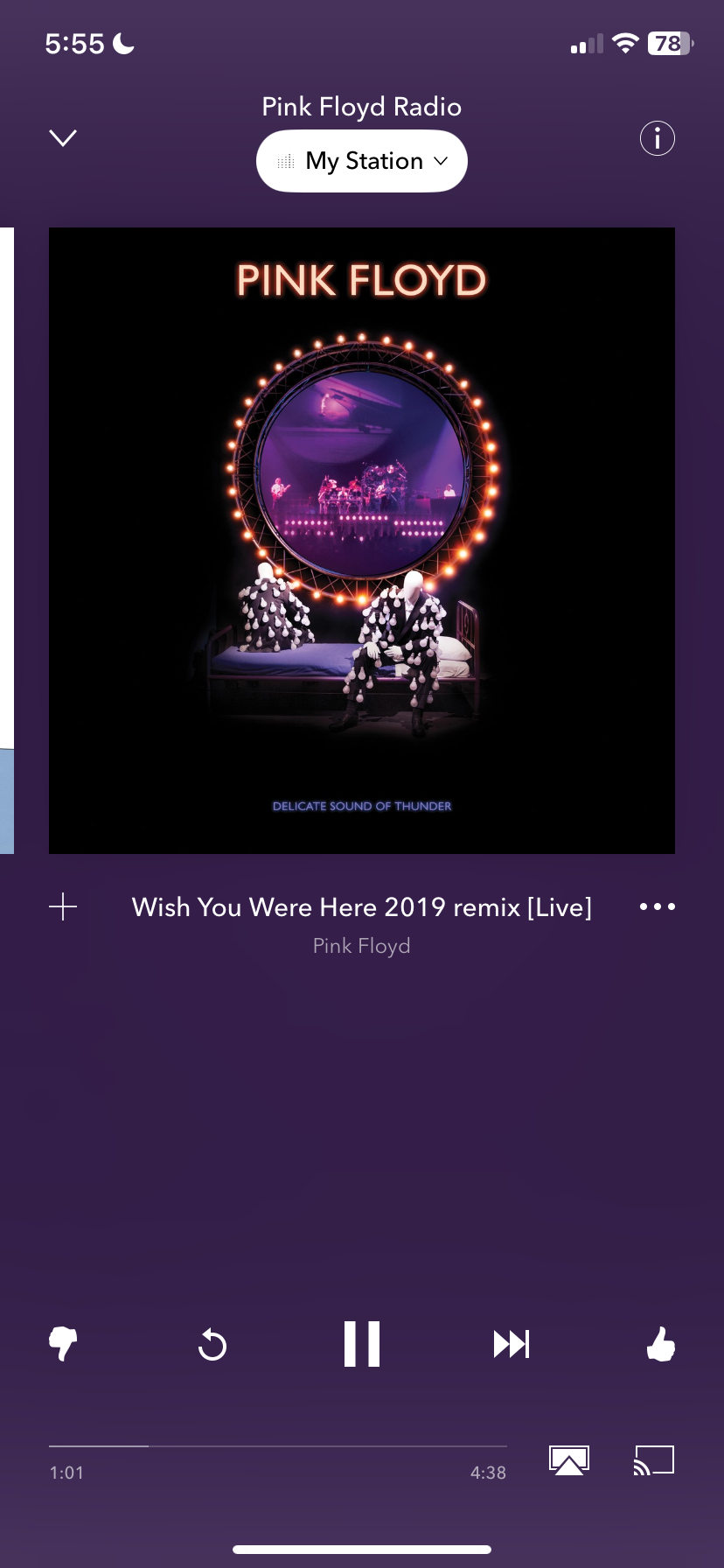Cast playback to another device
The image size is (724, 1568).
point(654,1460)
